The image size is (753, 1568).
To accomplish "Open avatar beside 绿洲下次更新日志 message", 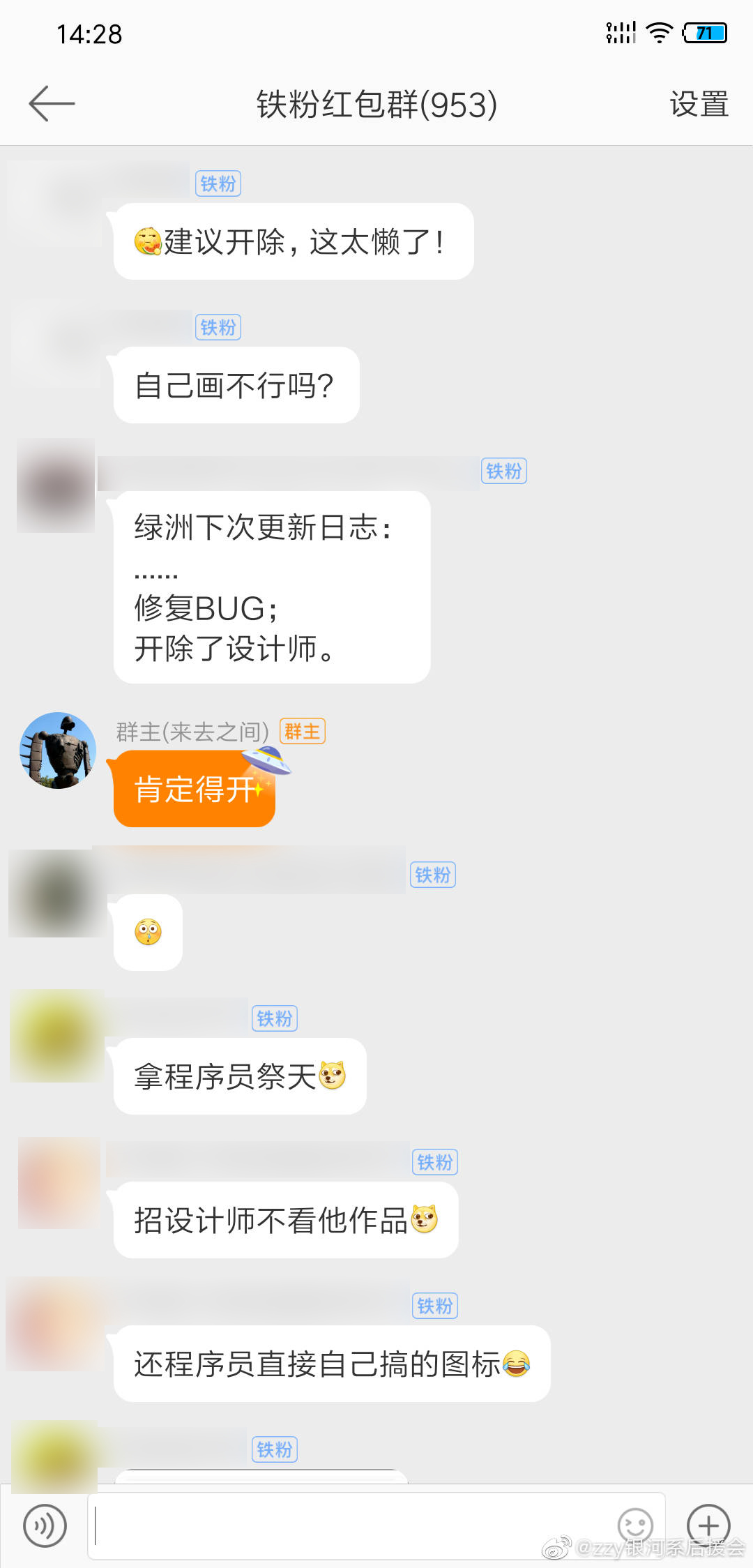I will pos(56,485).
